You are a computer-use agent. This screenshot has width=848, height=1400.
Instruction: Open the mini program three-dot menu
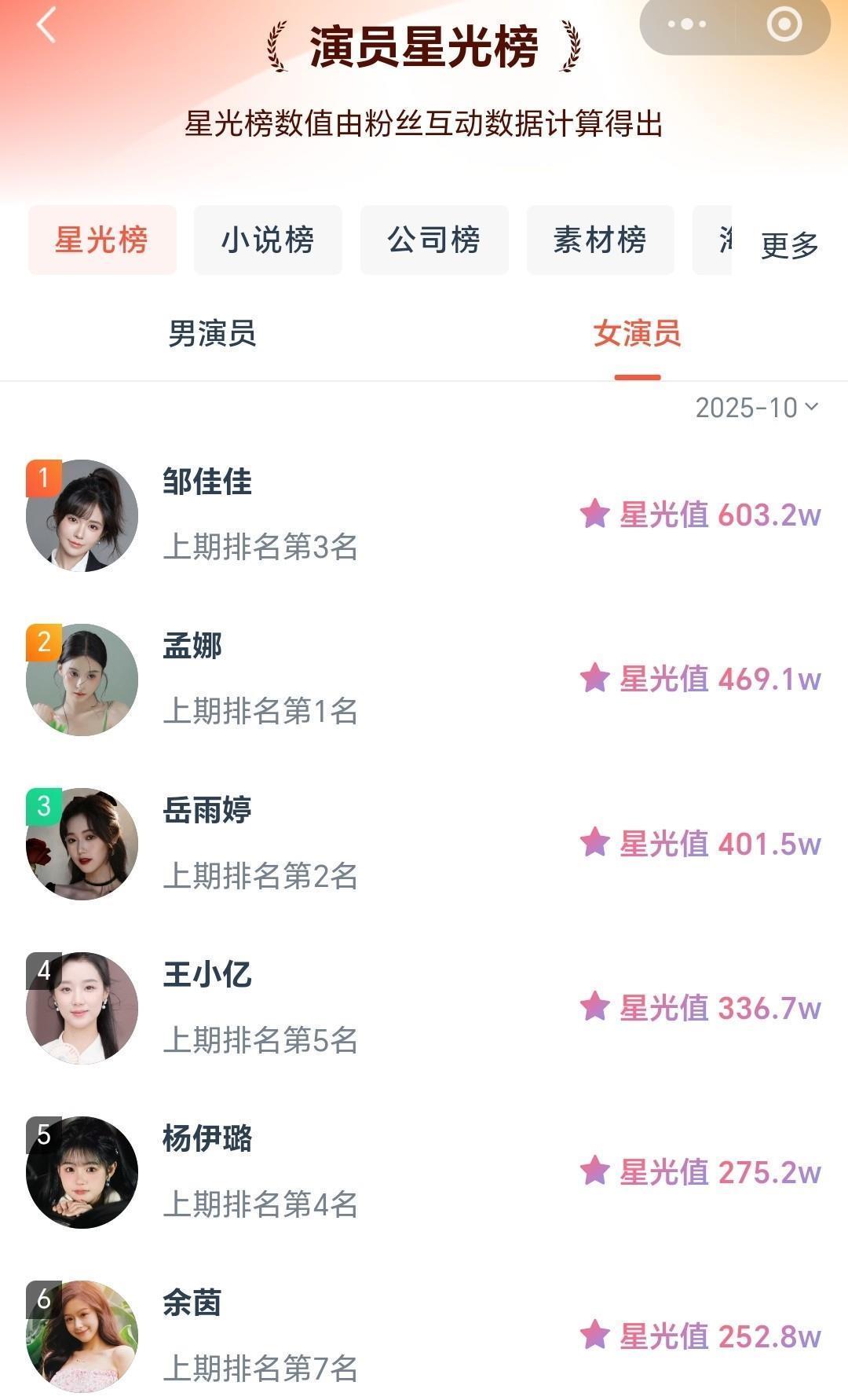687,24
